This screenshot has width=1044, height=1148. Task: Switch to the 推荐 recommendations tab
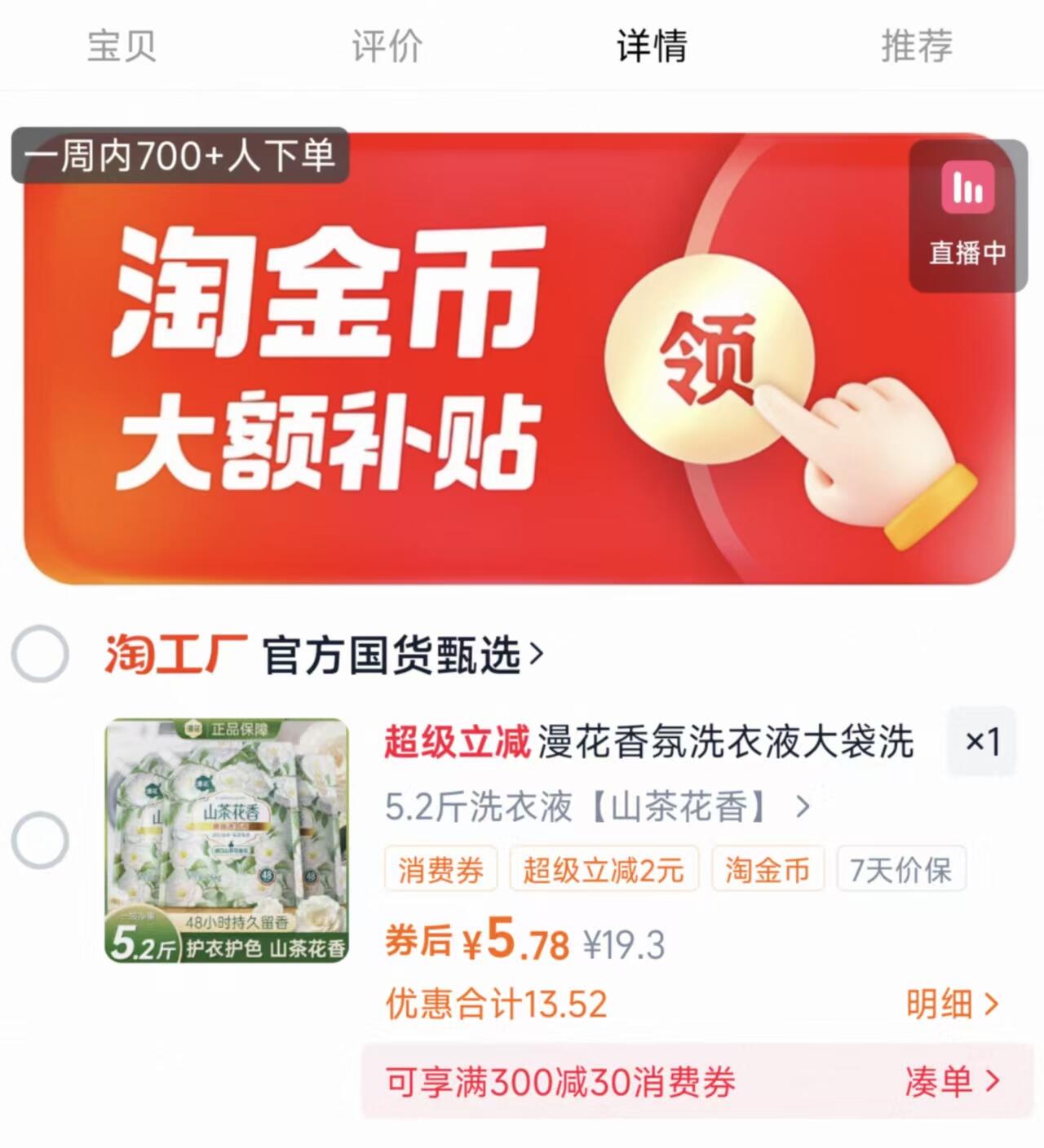point(915,46)
